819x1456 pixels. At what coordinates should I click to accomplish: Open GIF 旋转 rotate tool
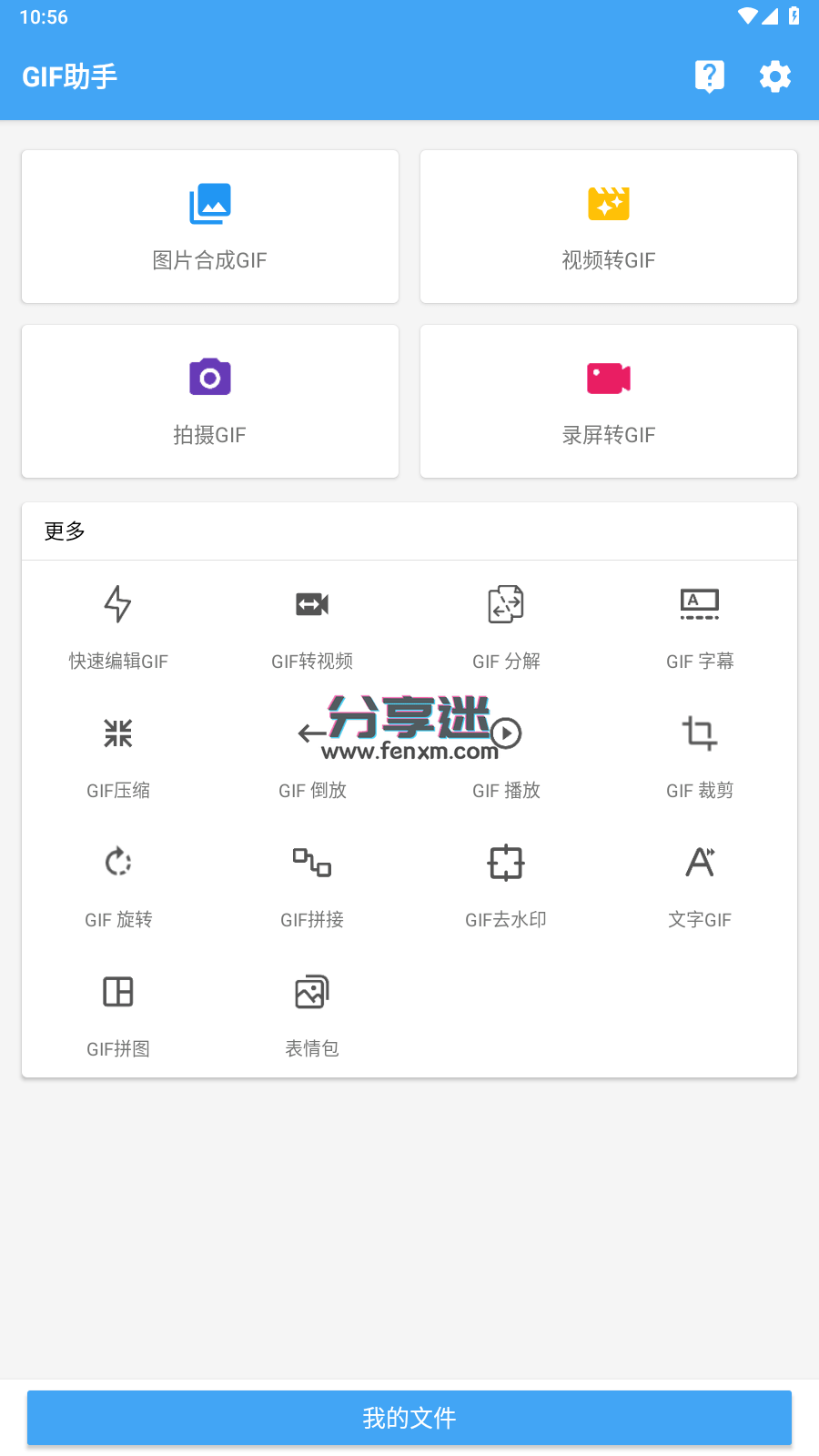pos(117,885)
